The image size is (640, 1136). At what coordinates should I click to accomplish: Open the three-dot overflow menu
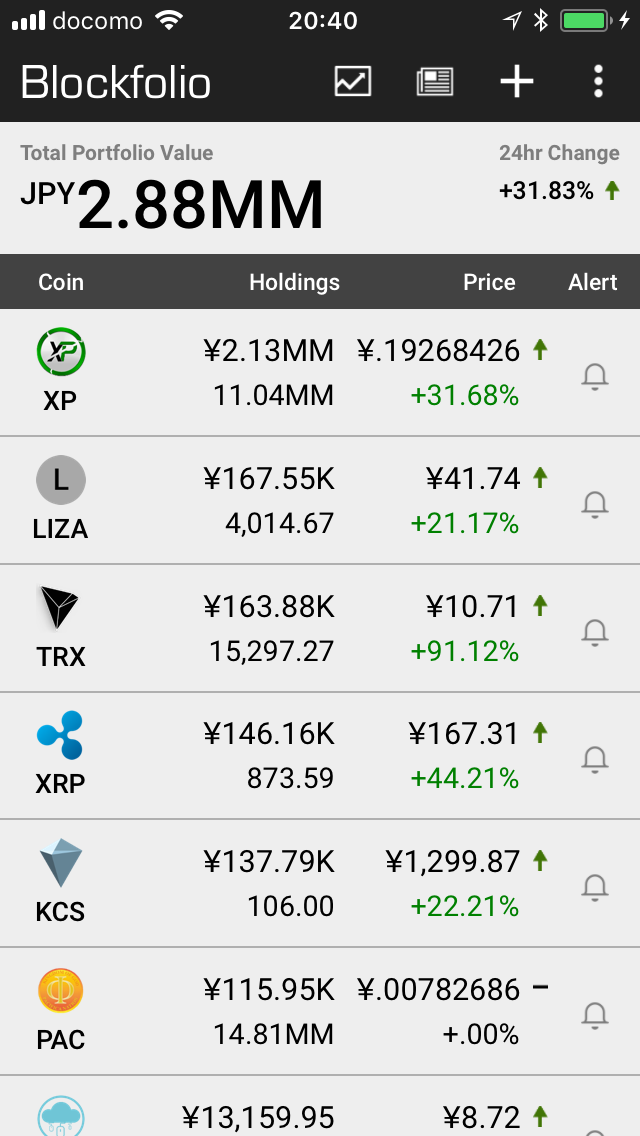coord(598,81)
